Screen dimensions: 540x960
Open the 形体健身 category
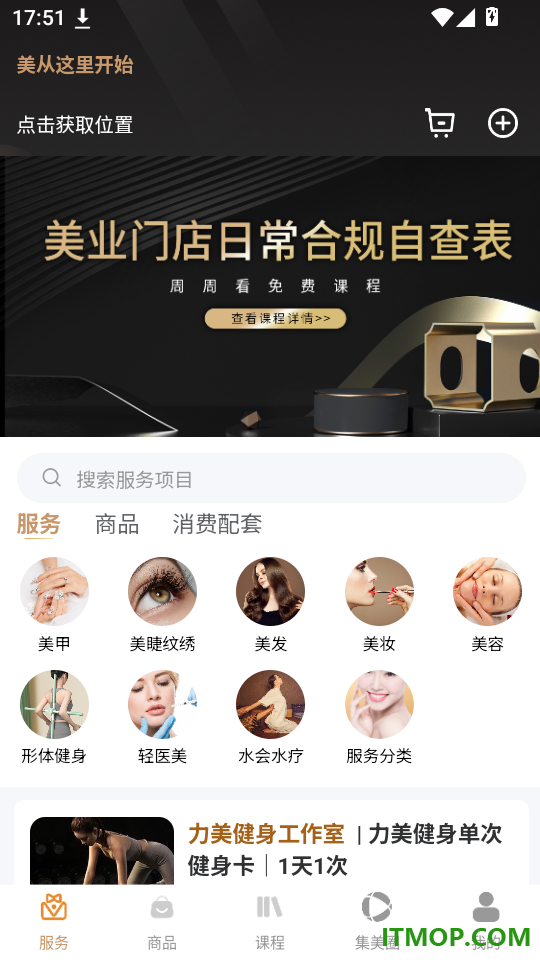(x=54, y=717)
